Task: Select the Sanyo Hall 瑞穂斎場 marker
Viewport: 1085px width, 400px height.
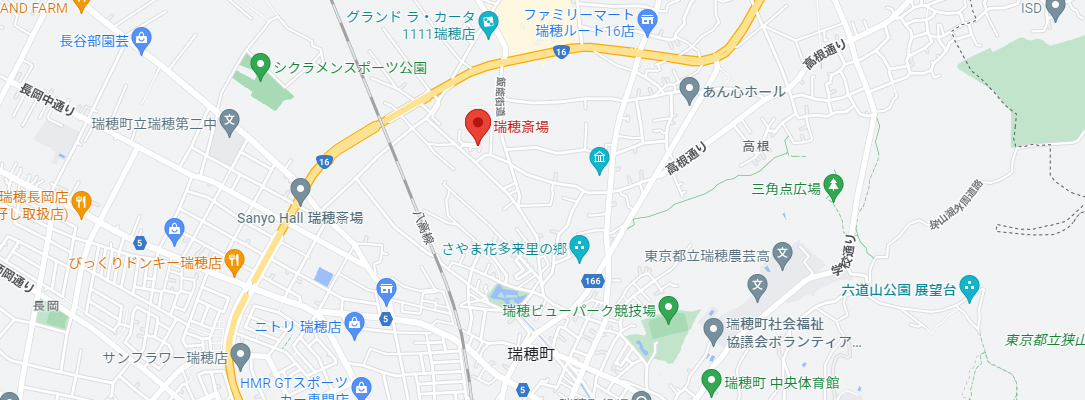Action: click(x=301, y=188)
